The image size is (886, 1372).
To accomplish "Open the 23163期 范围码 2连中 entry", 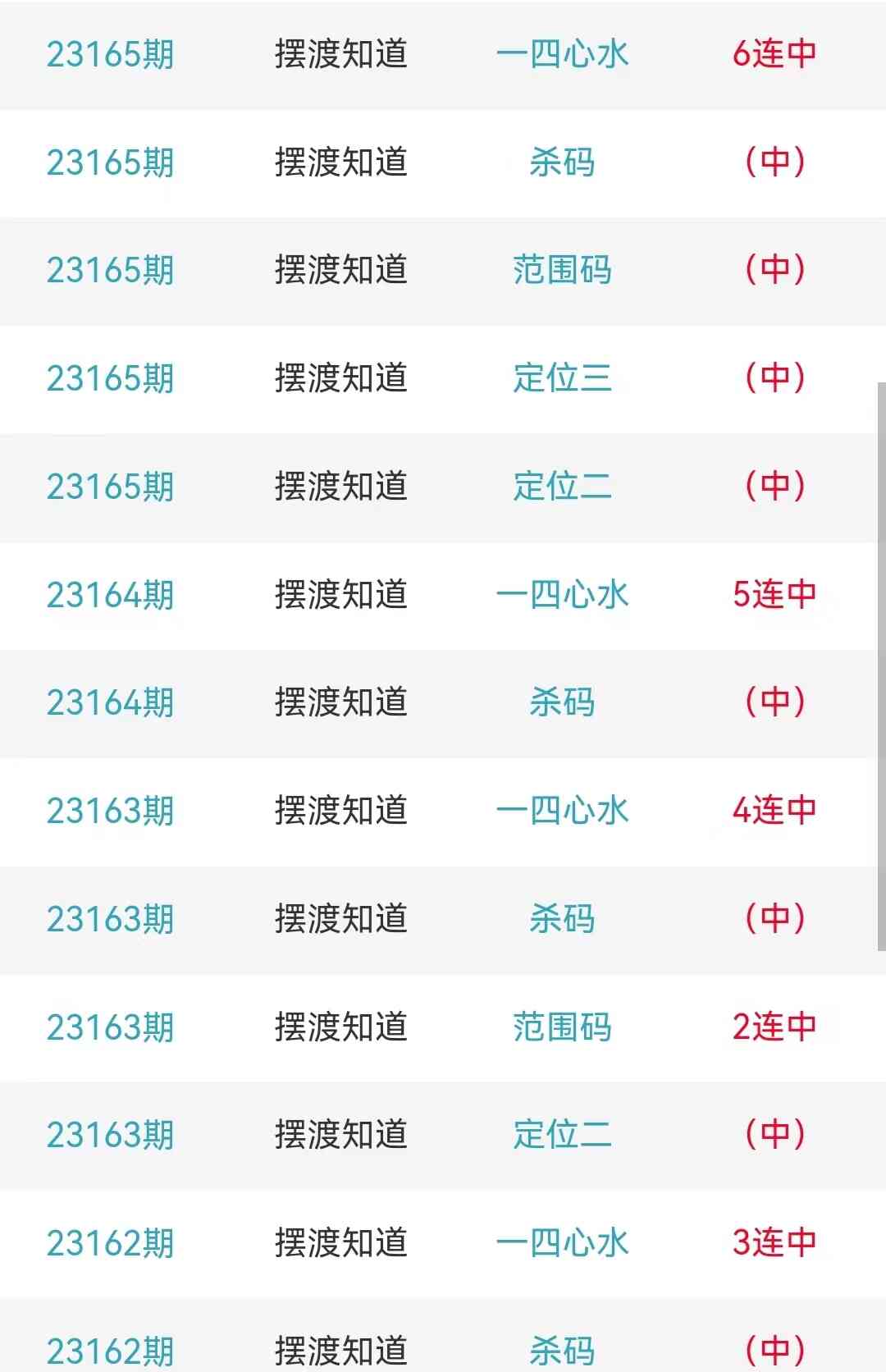I will click(562, 1027).
